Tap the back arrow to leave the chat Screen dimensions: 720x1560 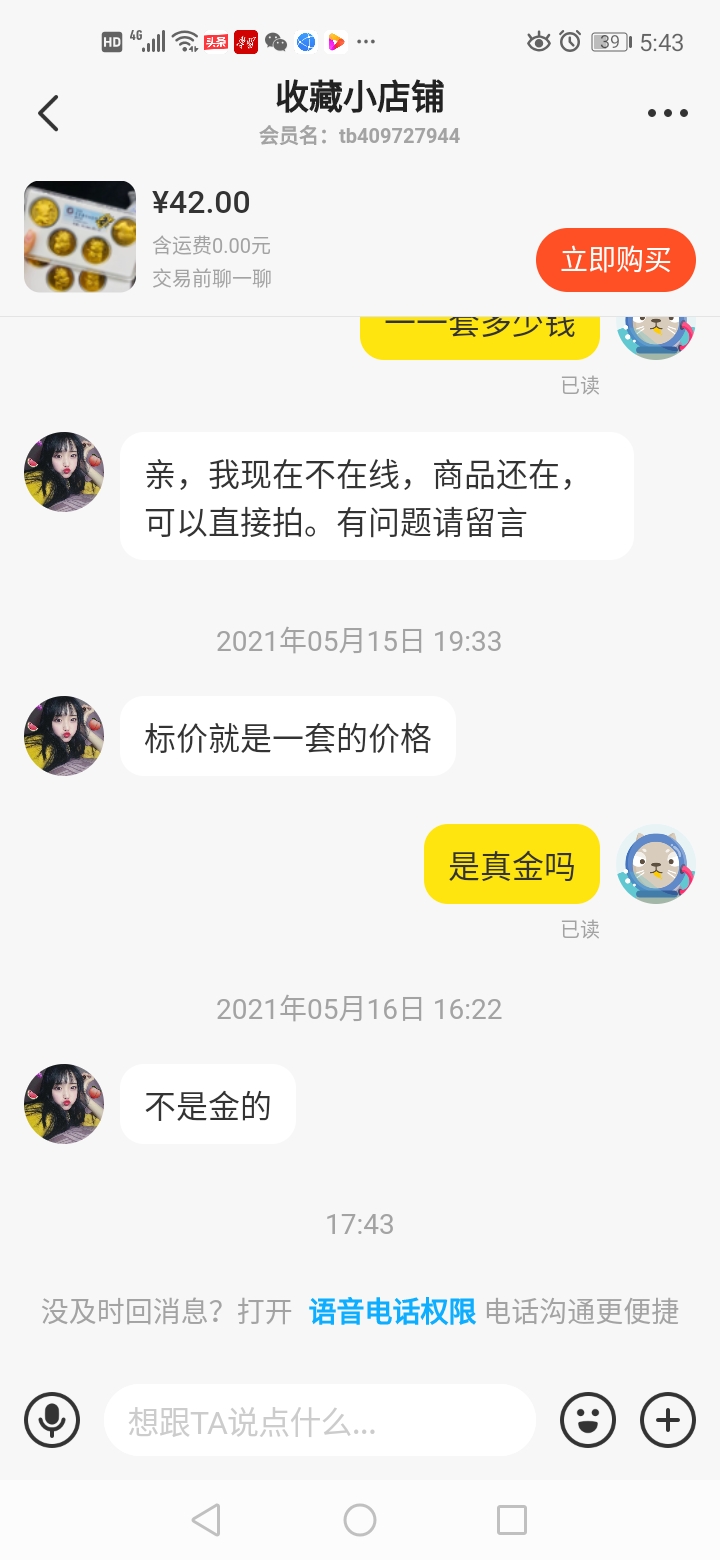point(47,113)
